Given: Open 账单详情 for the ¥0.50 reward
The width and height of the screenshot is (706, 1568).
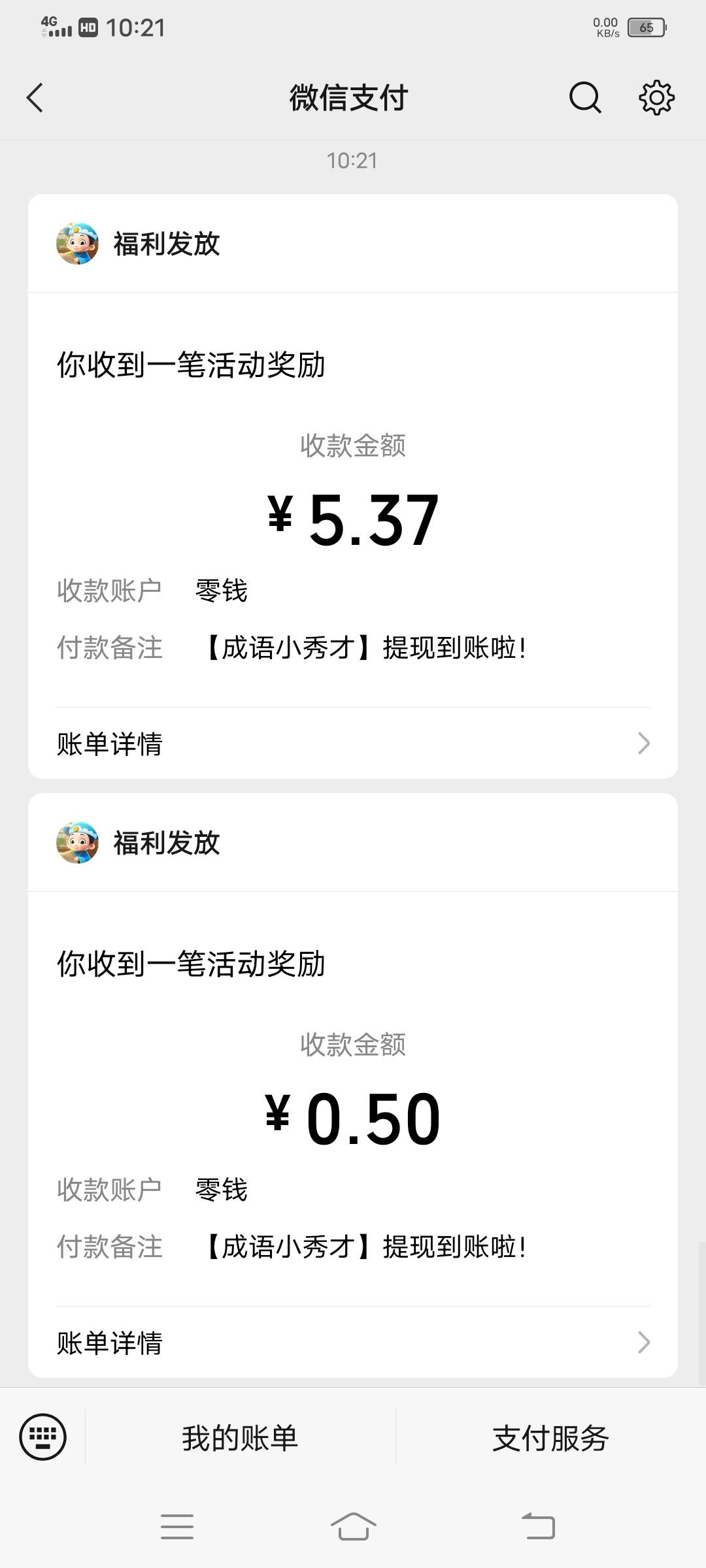Looking at the screenshot, I should point(353,1343).
